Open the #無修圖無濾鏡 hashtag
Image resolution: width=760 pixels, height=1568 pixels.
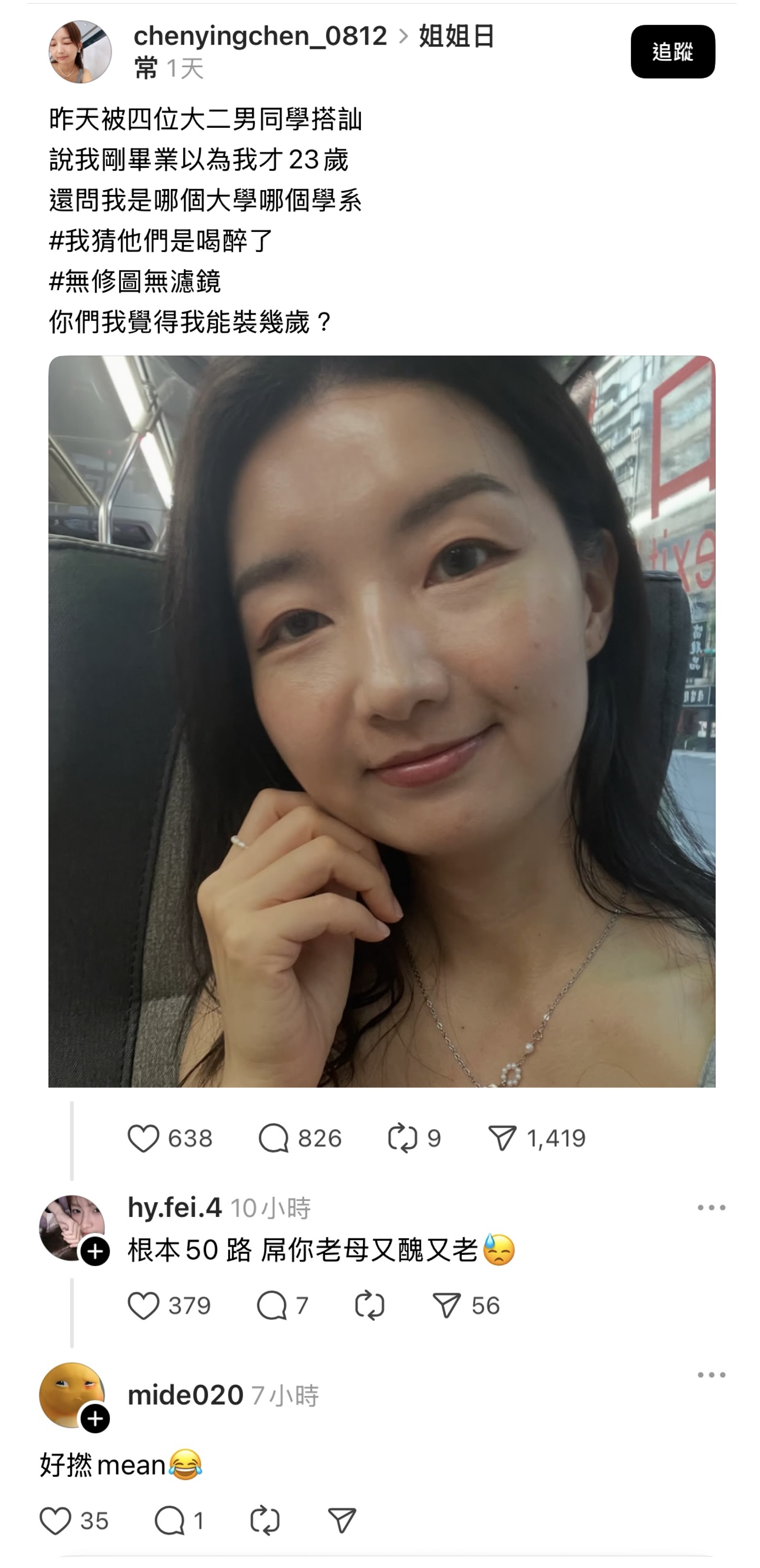coord(134,281)
